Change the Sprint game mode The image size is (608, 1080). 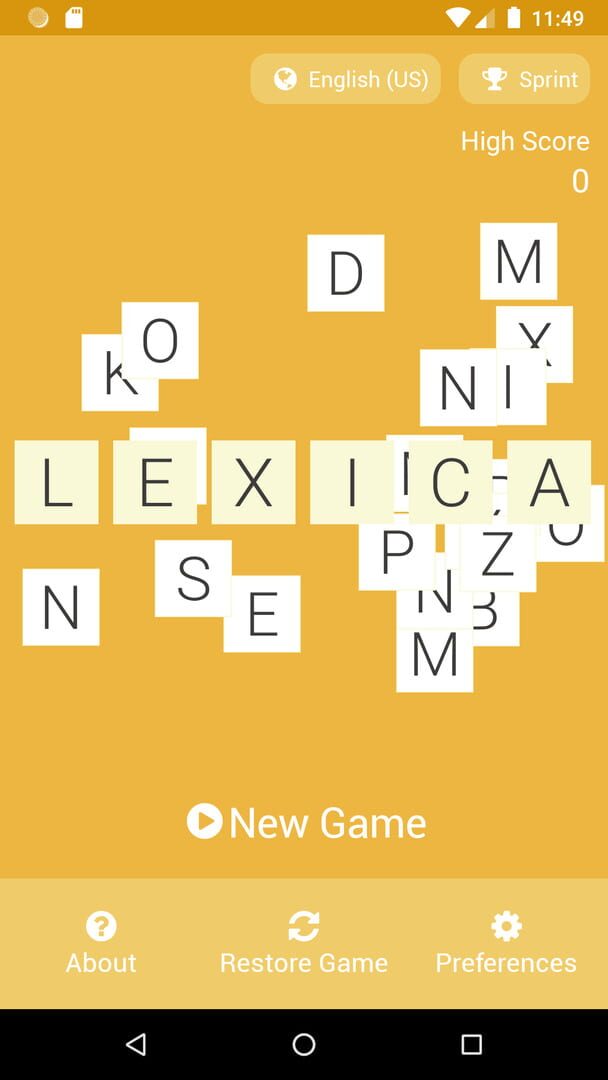coord(524,79)
